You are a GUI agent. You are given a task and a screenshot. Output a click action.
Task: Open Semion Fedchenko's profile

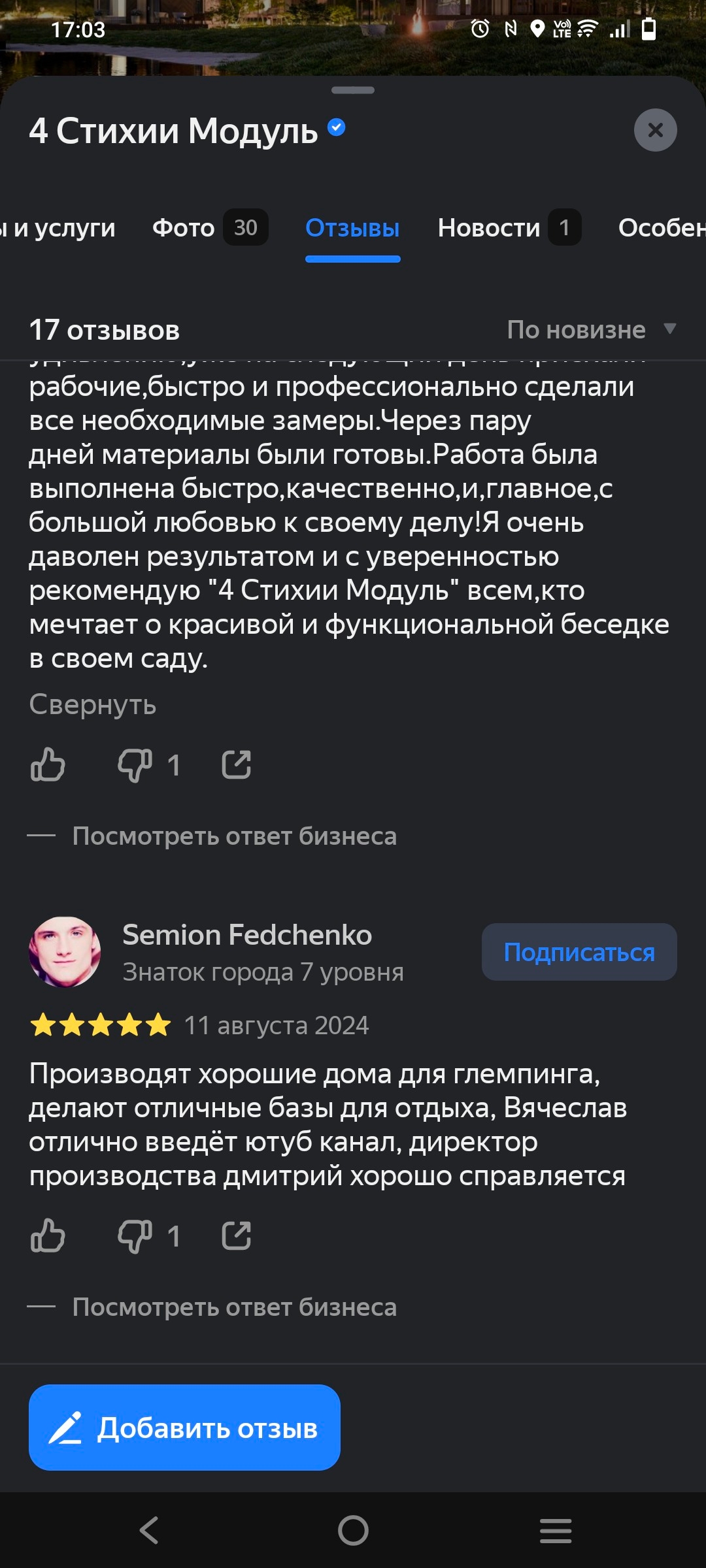247,936
